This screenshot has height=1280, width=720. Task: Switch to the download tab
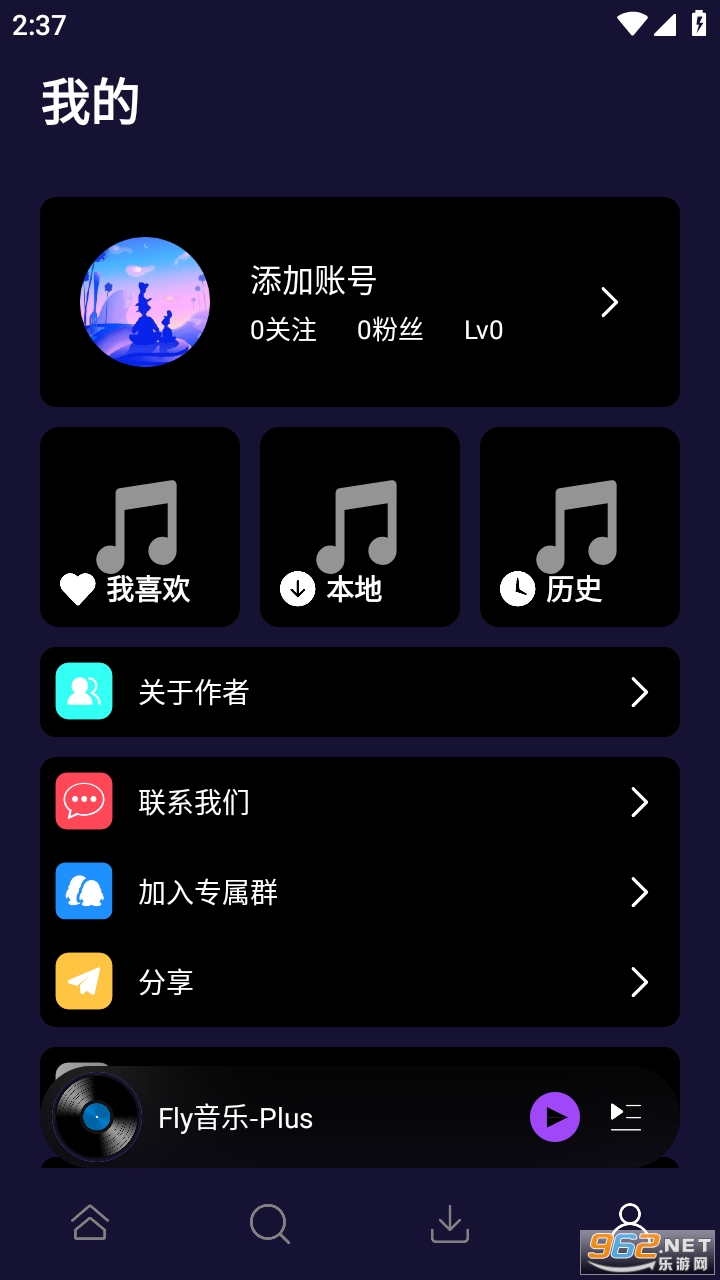pos(450,1222)
